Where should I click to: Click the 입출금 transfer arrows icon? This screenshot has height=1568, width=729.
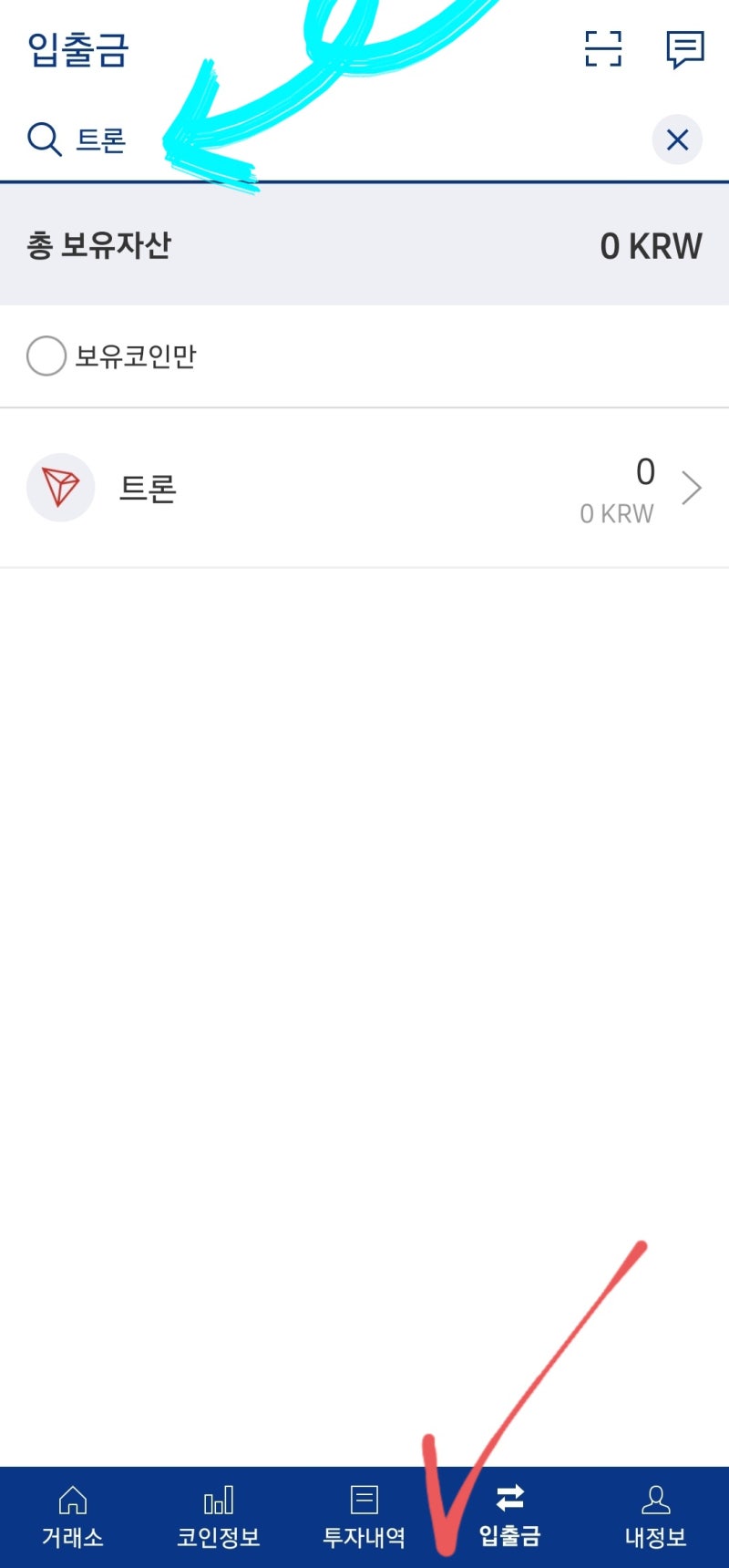pos(511,1498)
